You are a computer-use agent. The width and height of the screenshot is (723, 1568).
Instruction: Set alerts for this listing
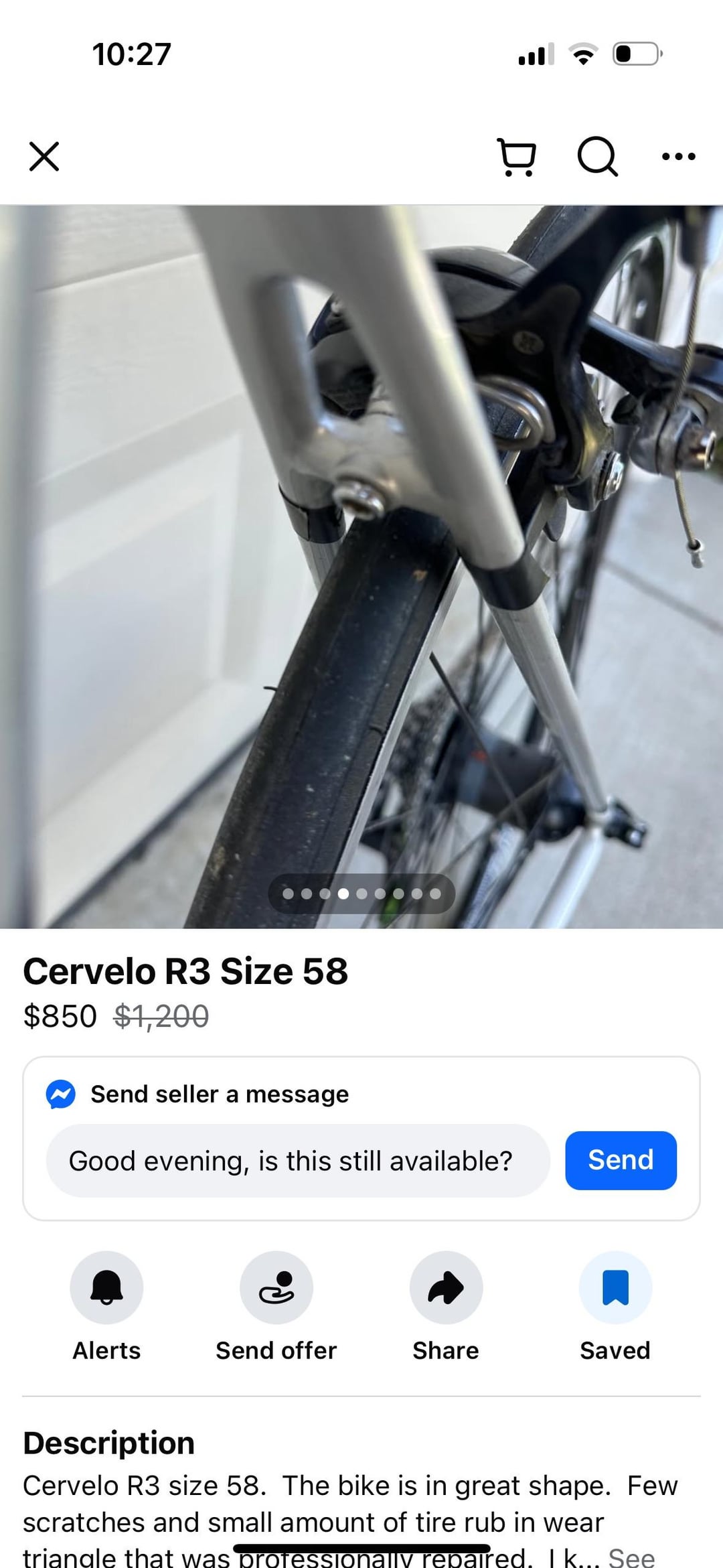tap(106, 1288)
